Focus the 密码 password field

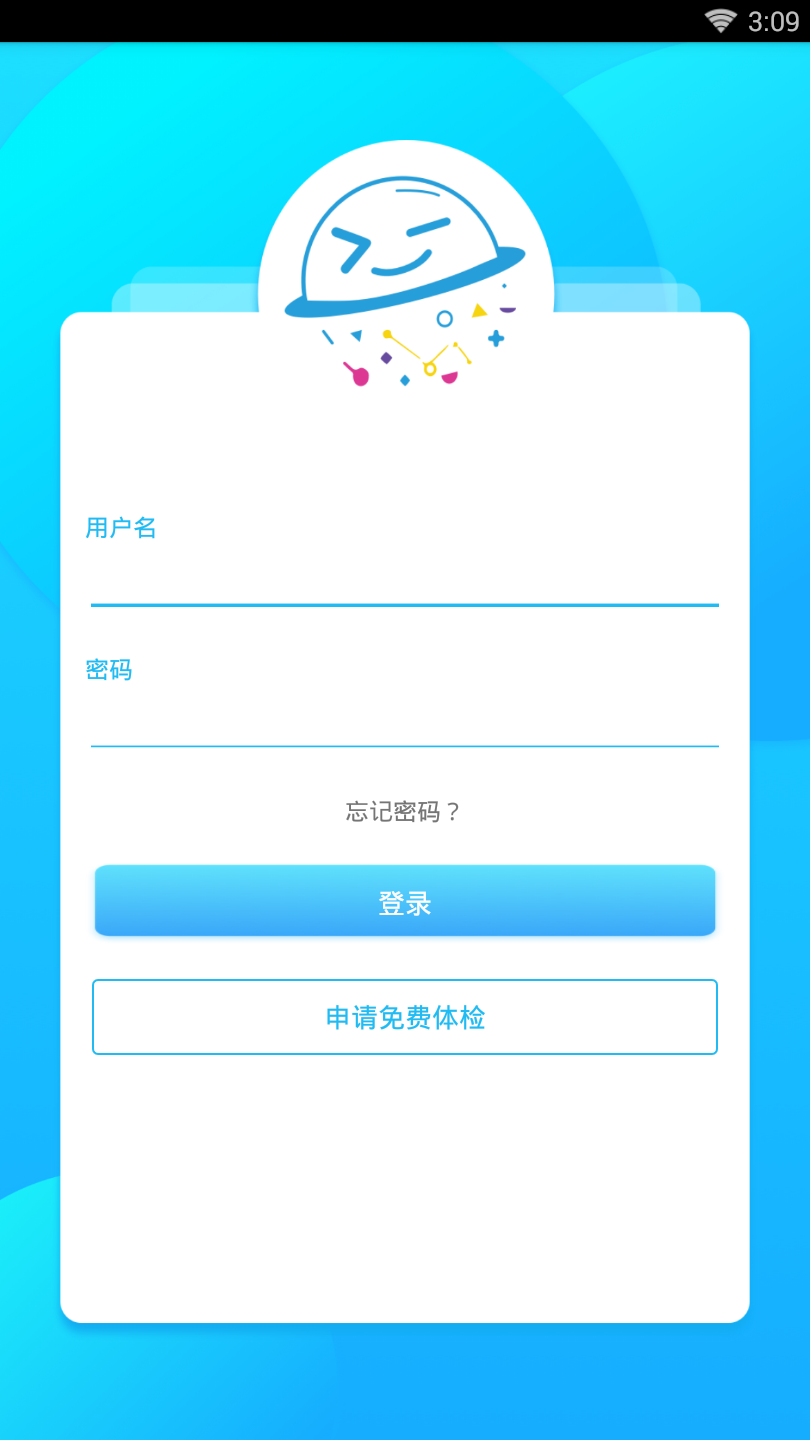(x=404, y=717)
